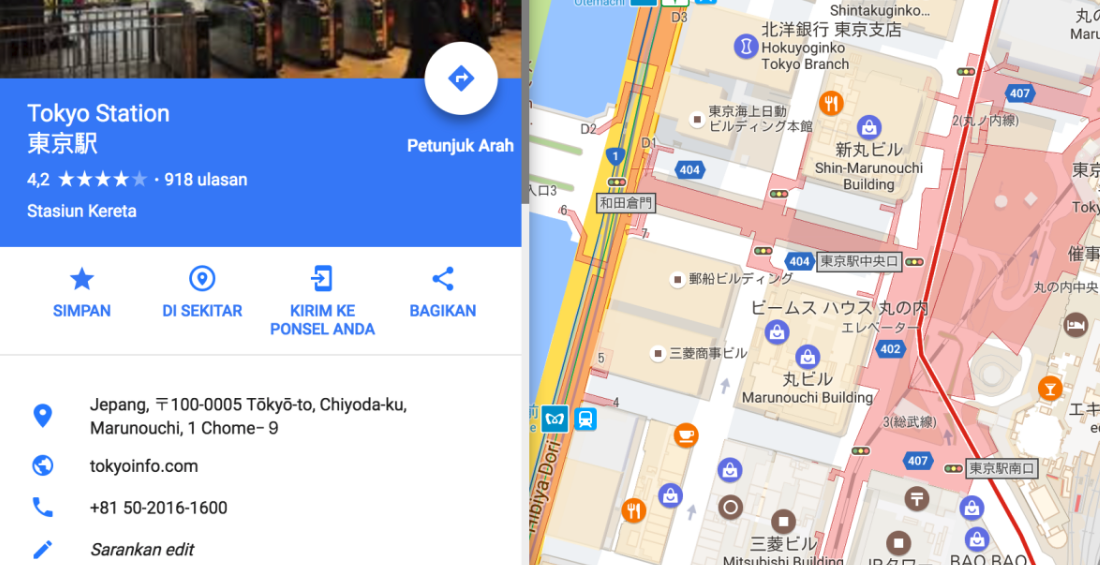Select the Shin-Marunouchi Building shopping marker
Screen dimensions: 1100x565
point(869,127)
